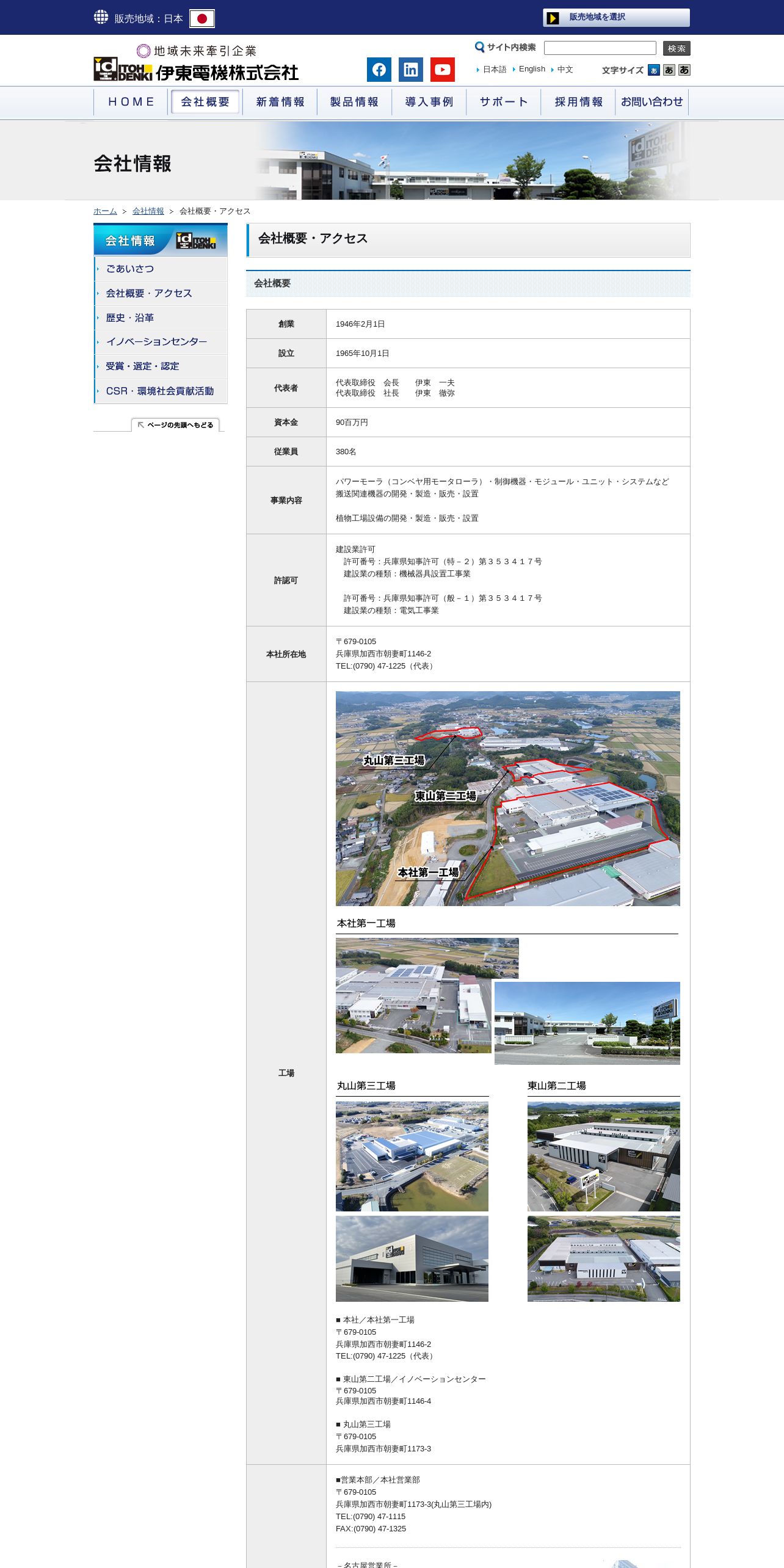Open 歴史・沿革 in the side menu
The image size is (784, 1568).
[130, 318]
